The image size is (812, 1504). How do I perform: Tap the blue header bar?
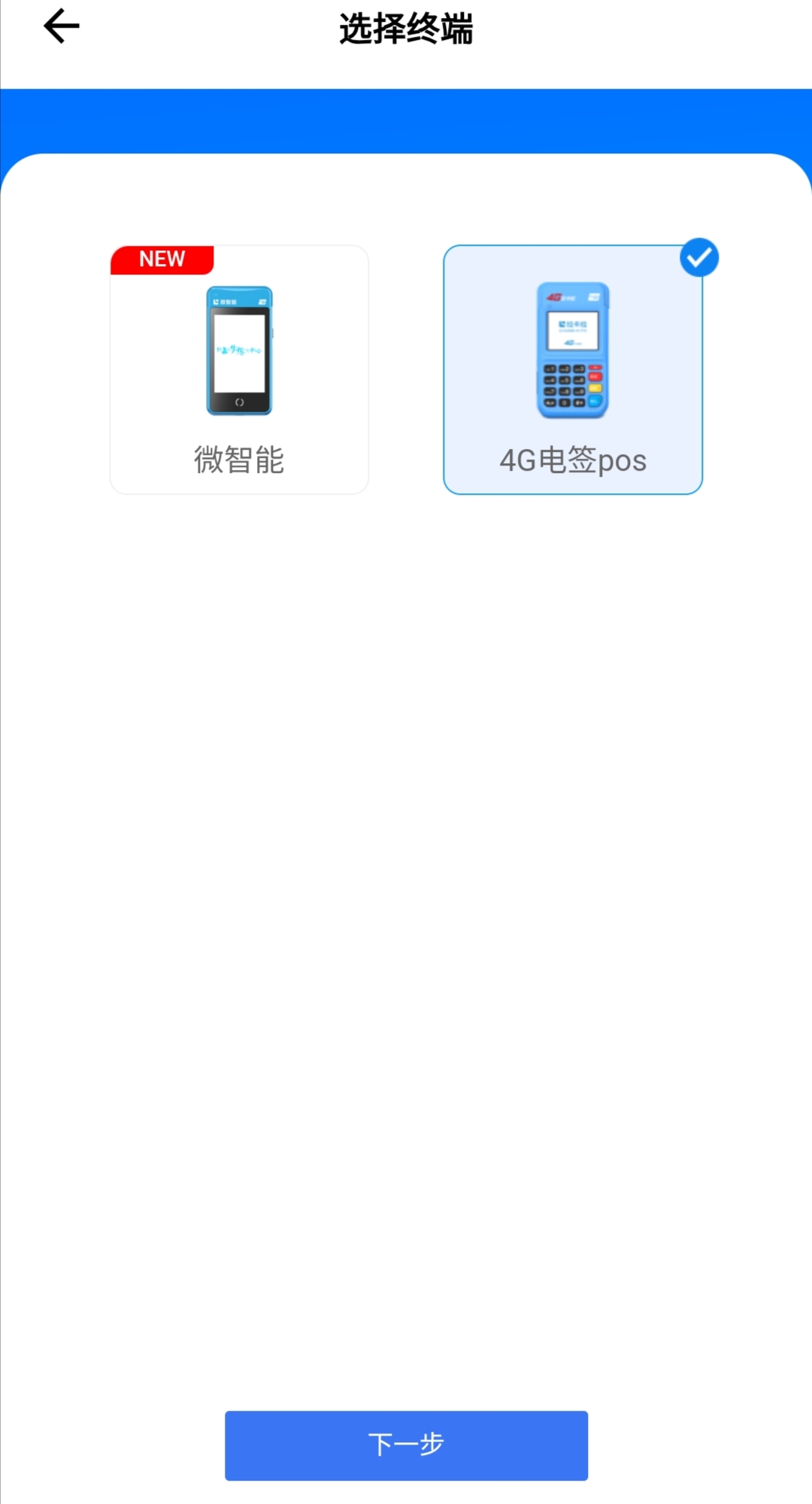coord(406,117)
